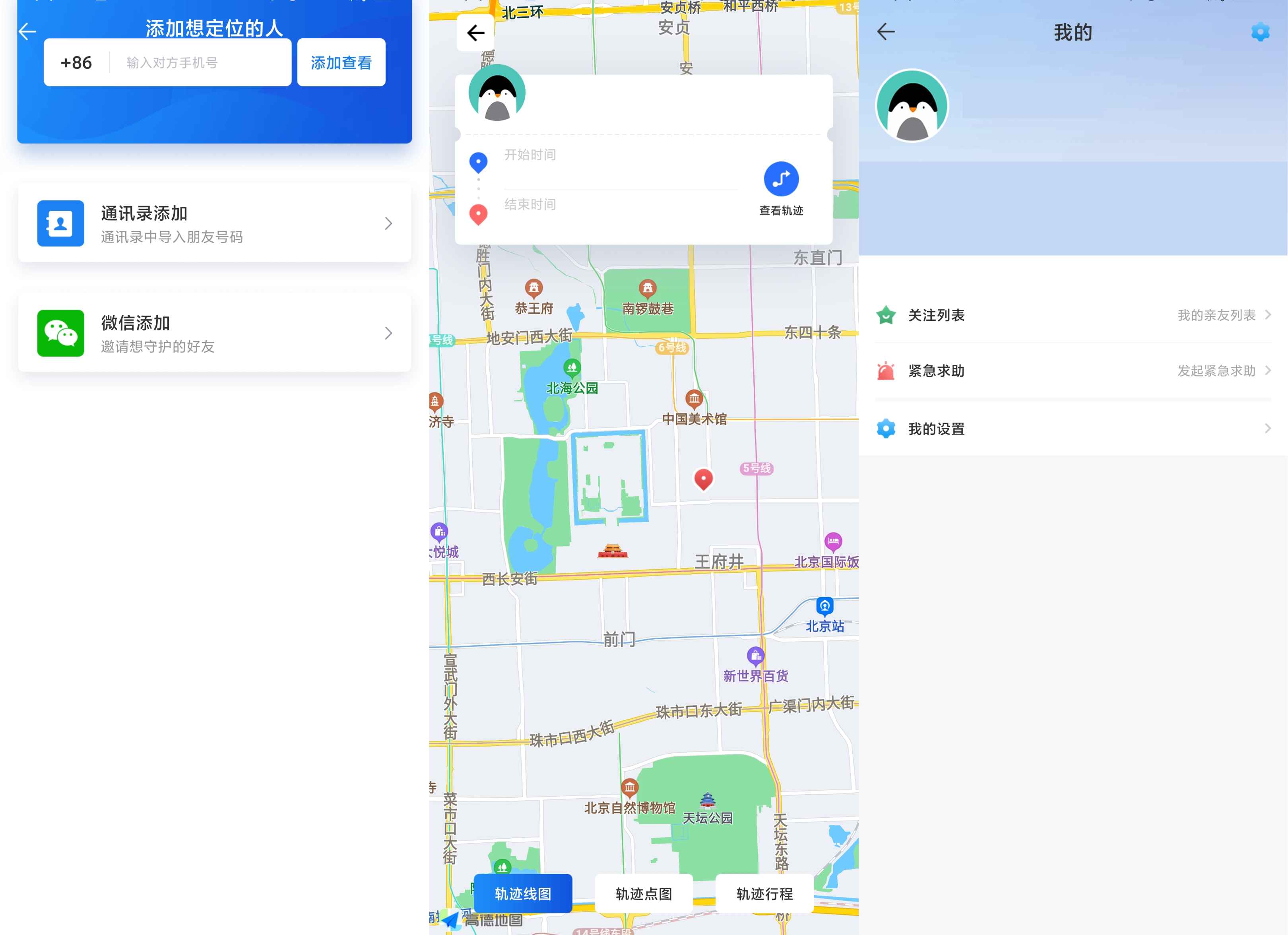Open the settings gear icon beside 我的
The width and height of the screenshot is (1288, 935).
click(1260, 32)
